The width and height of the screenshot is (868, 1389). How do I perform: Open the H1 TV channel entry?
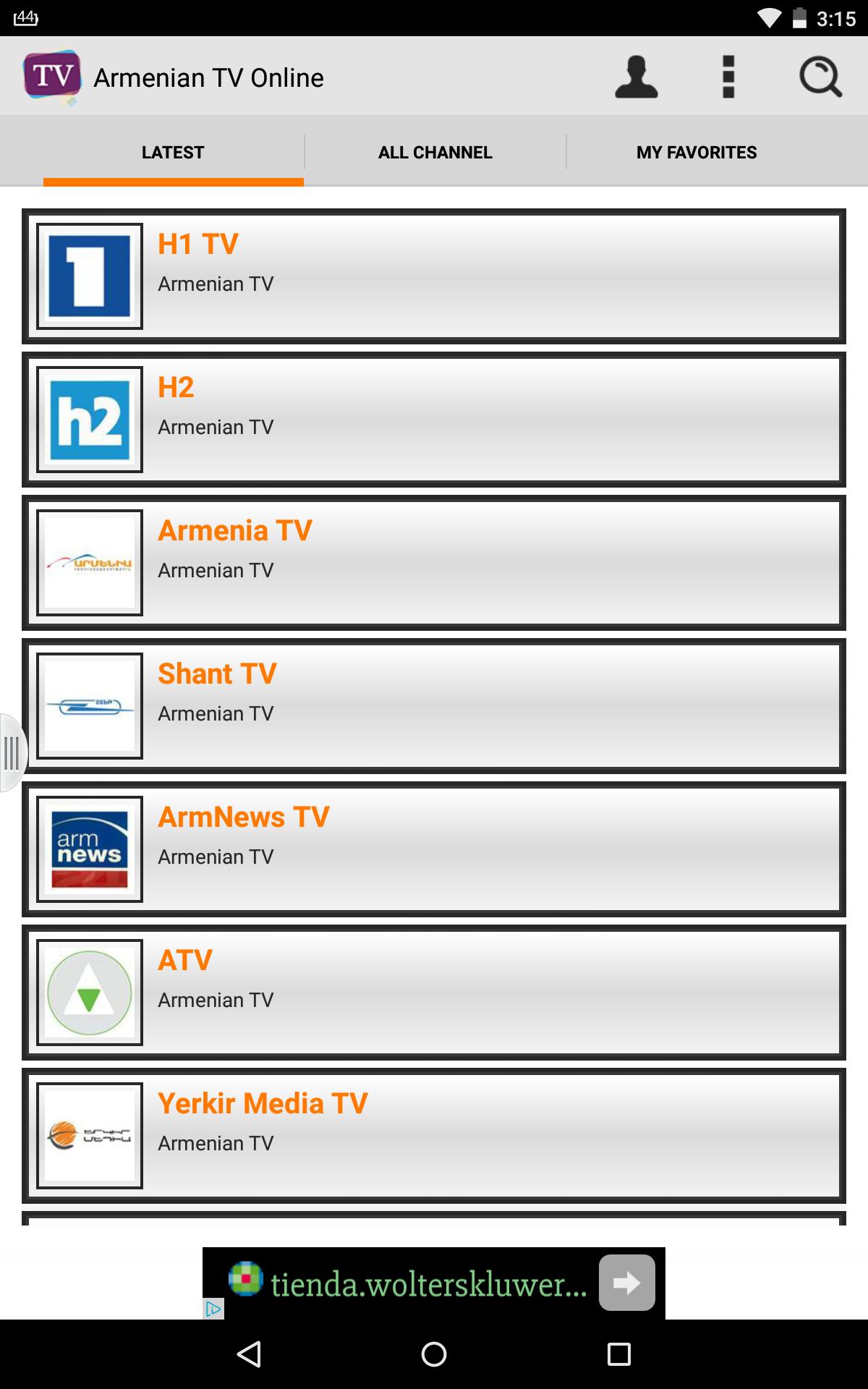pos(434,274)
